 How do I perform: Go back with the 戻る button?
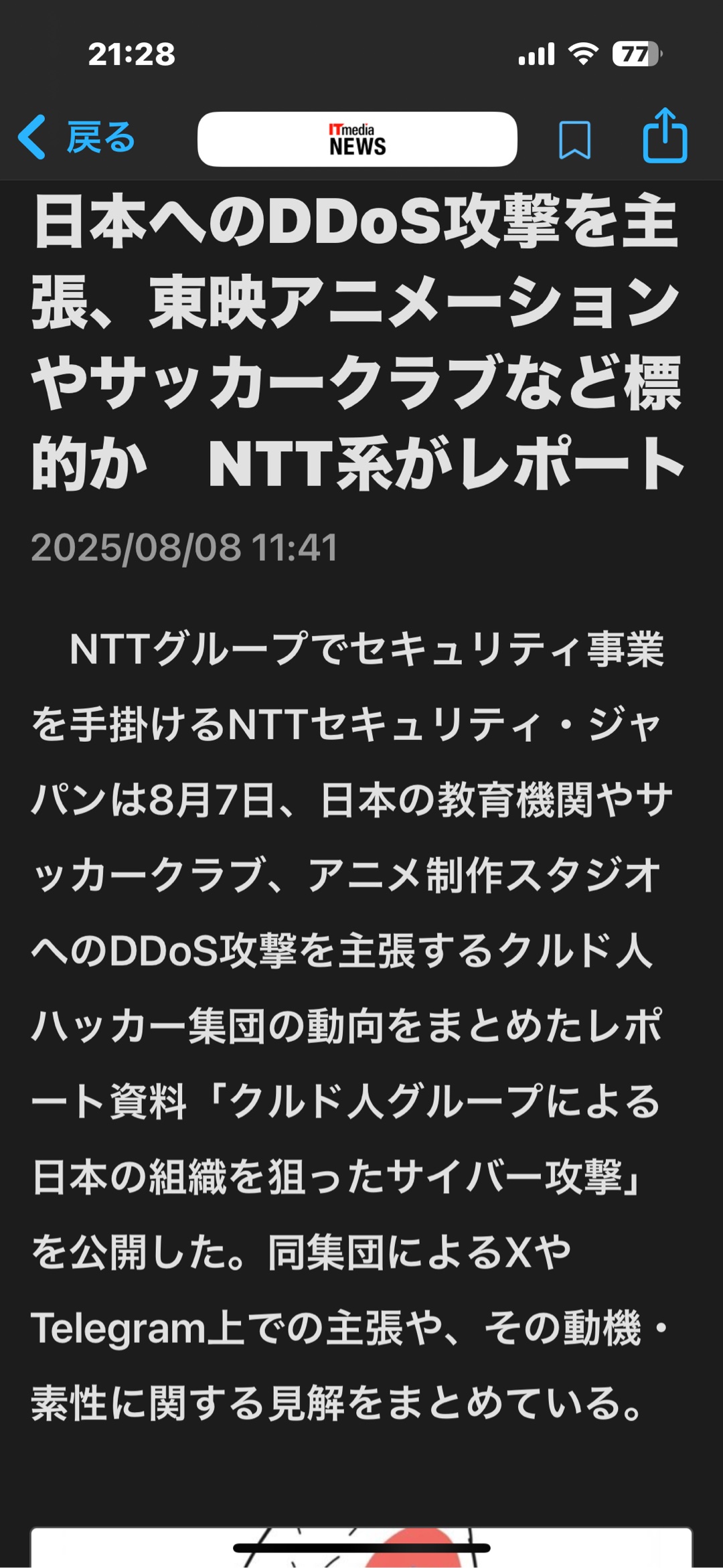click(x=76, y=137)
